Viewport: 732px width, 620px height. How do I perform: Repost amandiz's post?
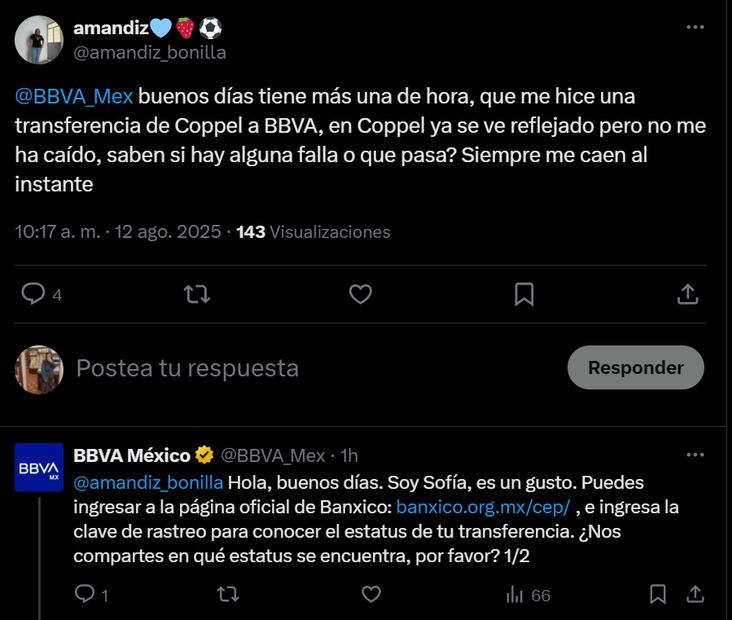(x=197, y=294)
